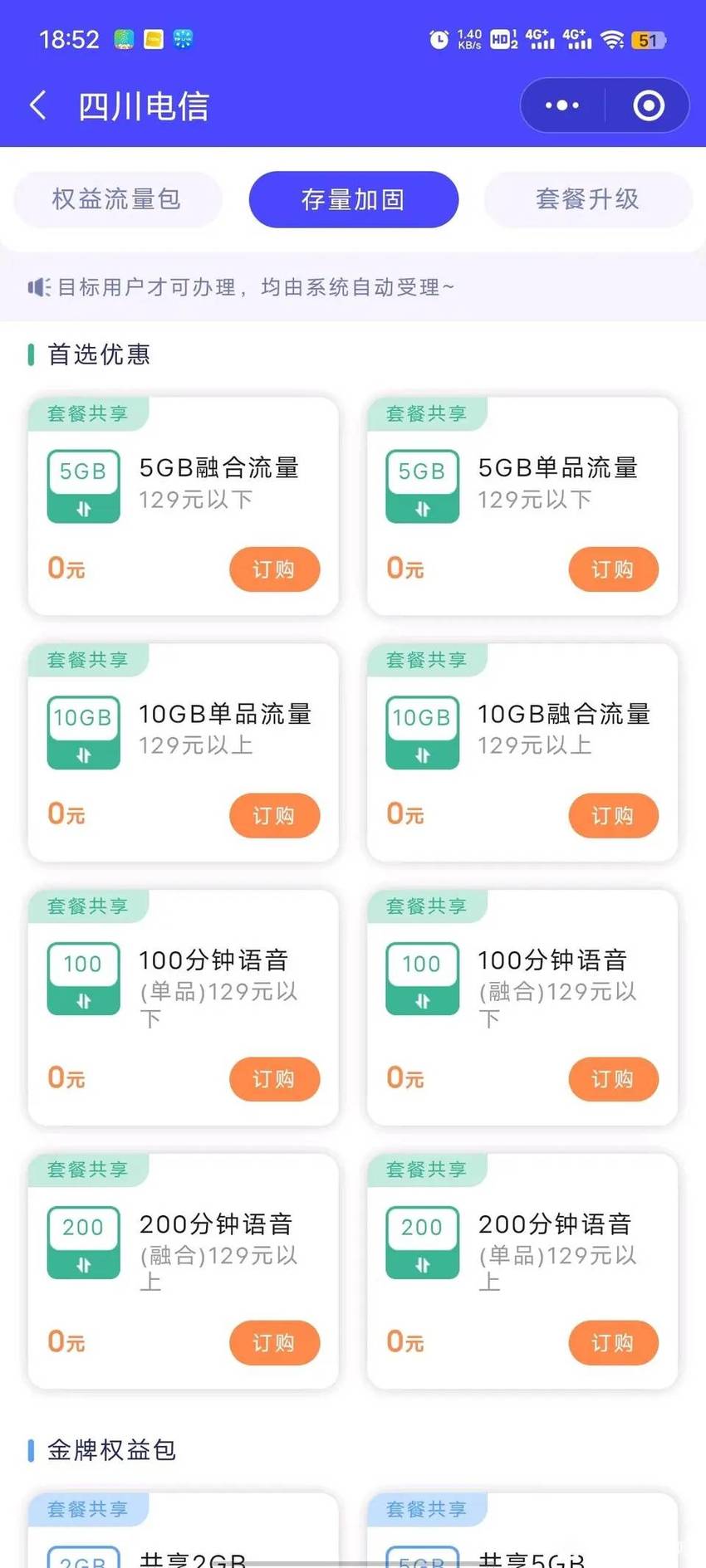Order the 10GB融合流量 package
The image size is (706, 1568).
pyautogui.click(x=613, y=815)
